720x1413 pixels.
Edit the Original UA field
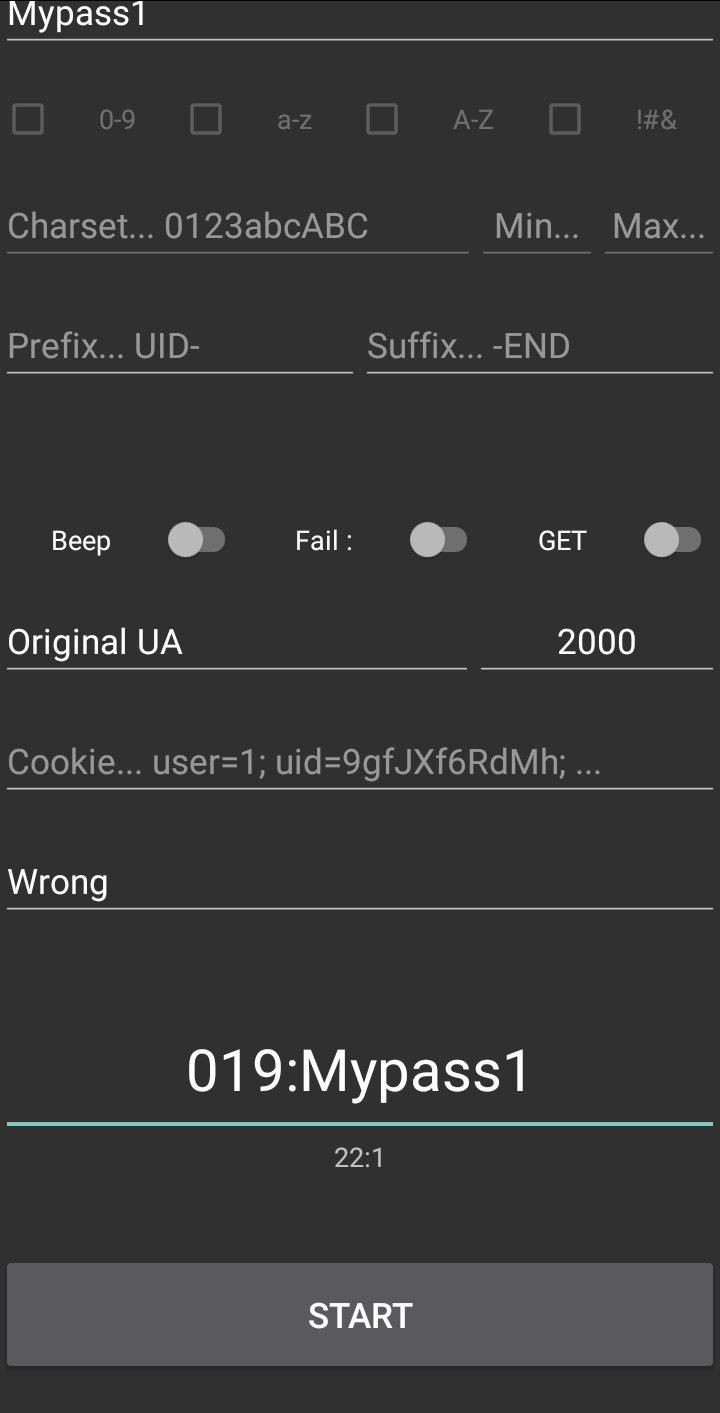click(237, 642)
